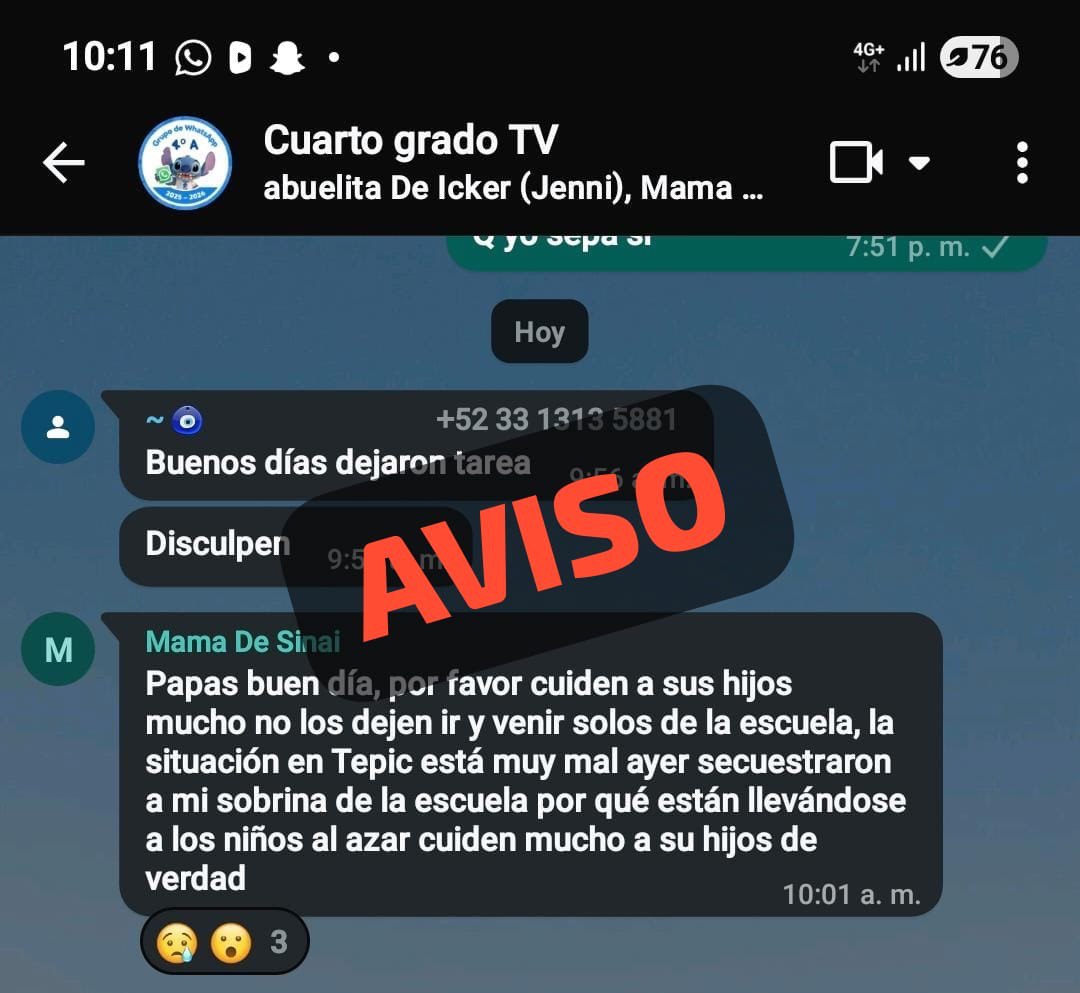
Task: View the group profile picture
Action: 184,164
